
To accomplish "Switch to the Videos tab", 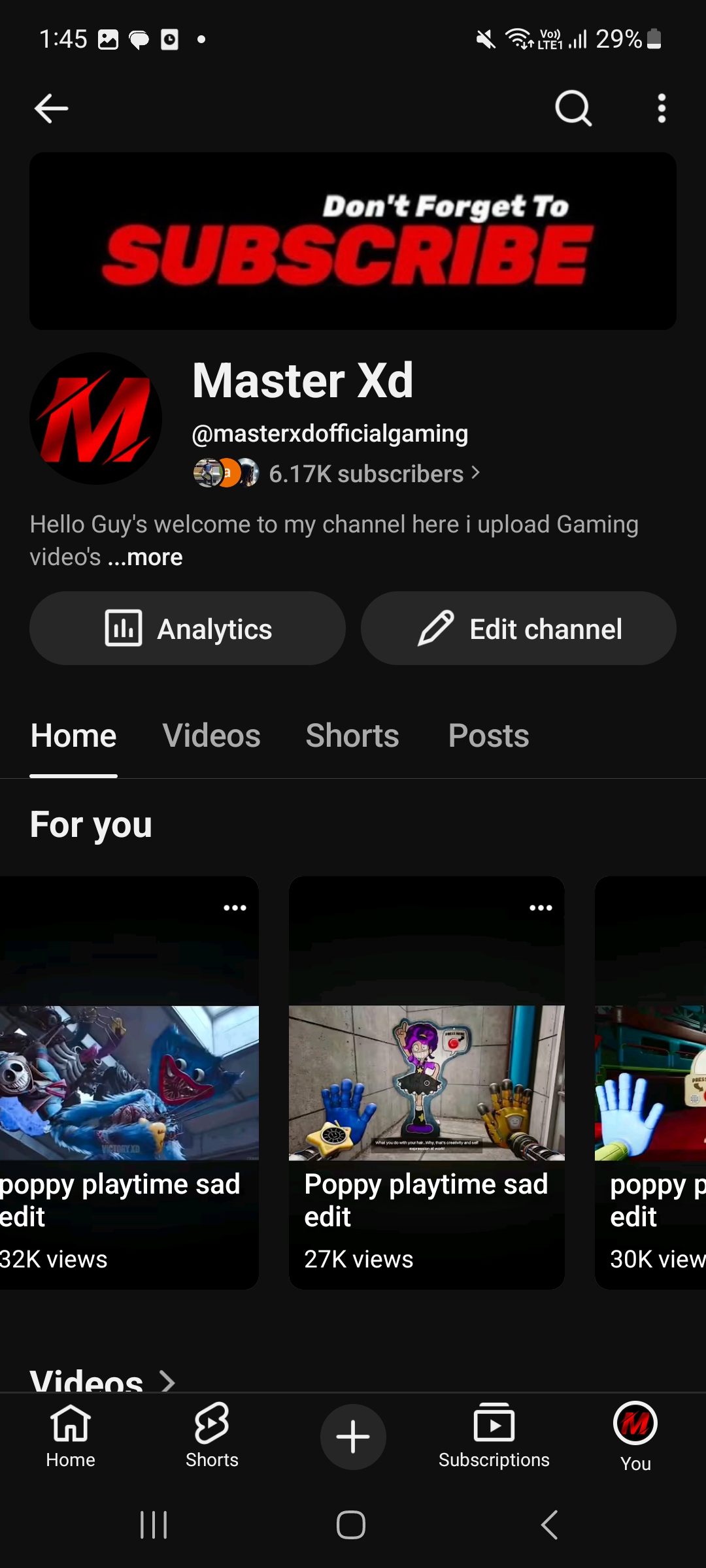I will click(211, 736).
